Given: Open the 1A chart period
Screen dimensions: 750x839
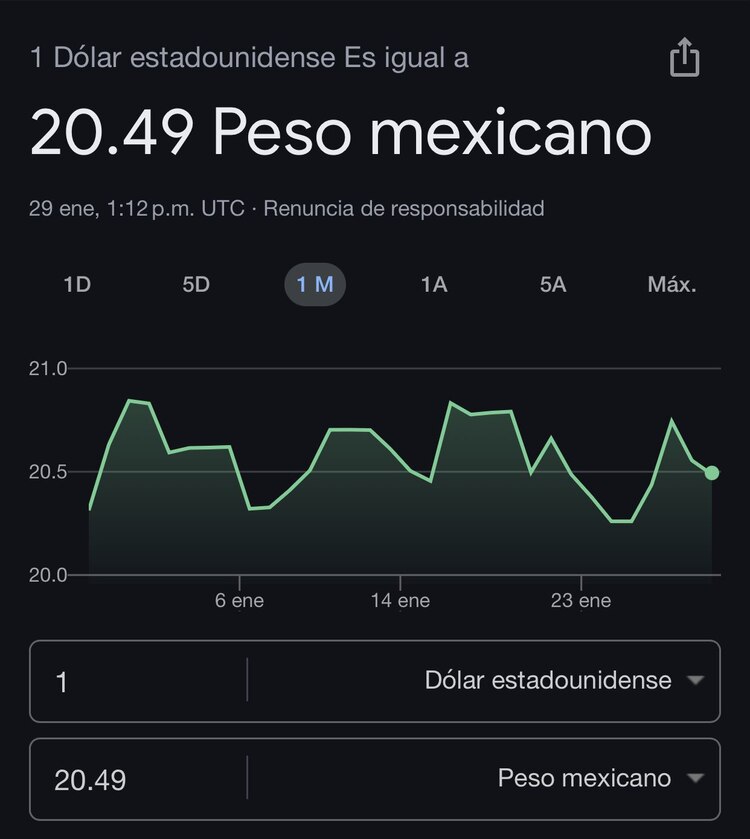Looking at the screenshot, I should click(x=434, y=284).
